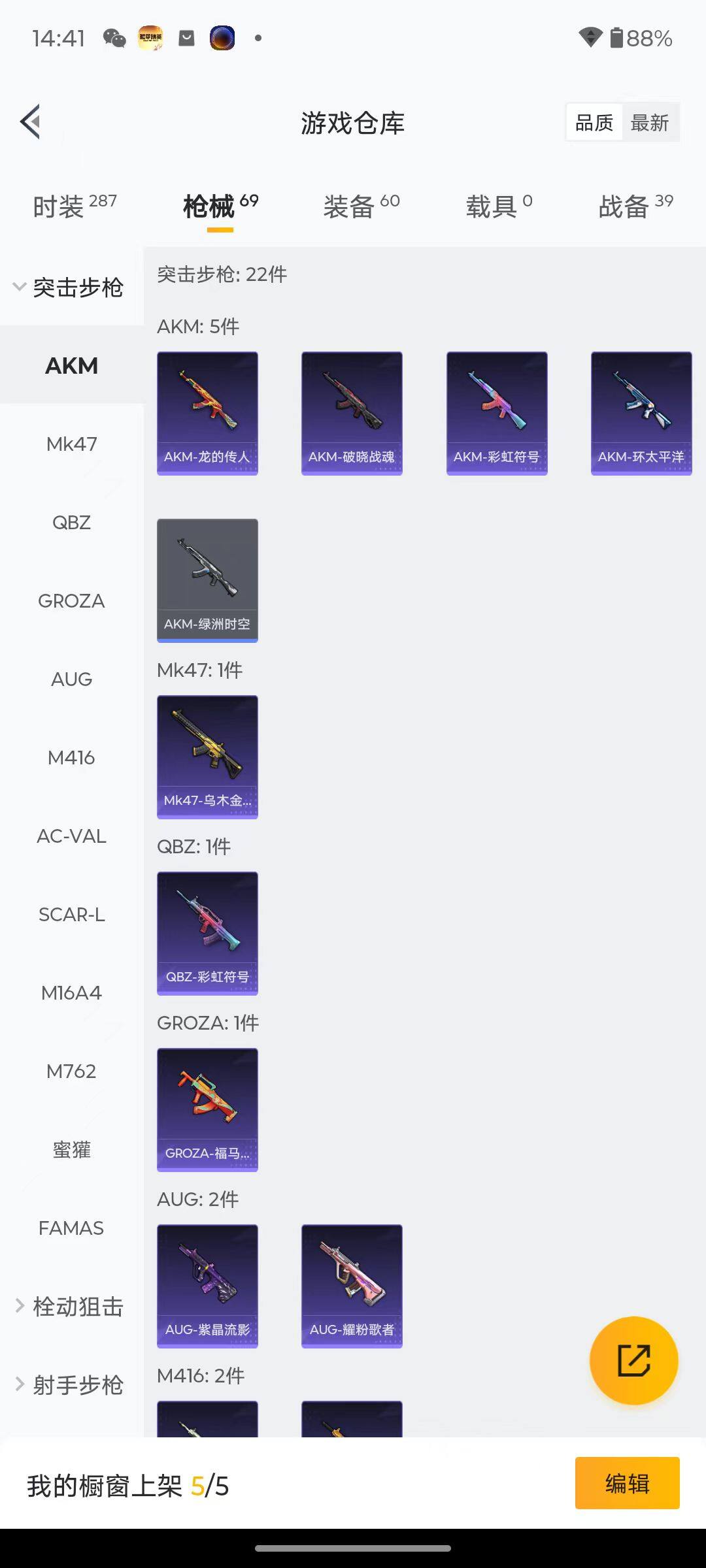Image resolution: width=706 pixels, height=1568 pixels.
Task: Open the AKM-龙的传人 skin
Action: [x=207, y=413]
